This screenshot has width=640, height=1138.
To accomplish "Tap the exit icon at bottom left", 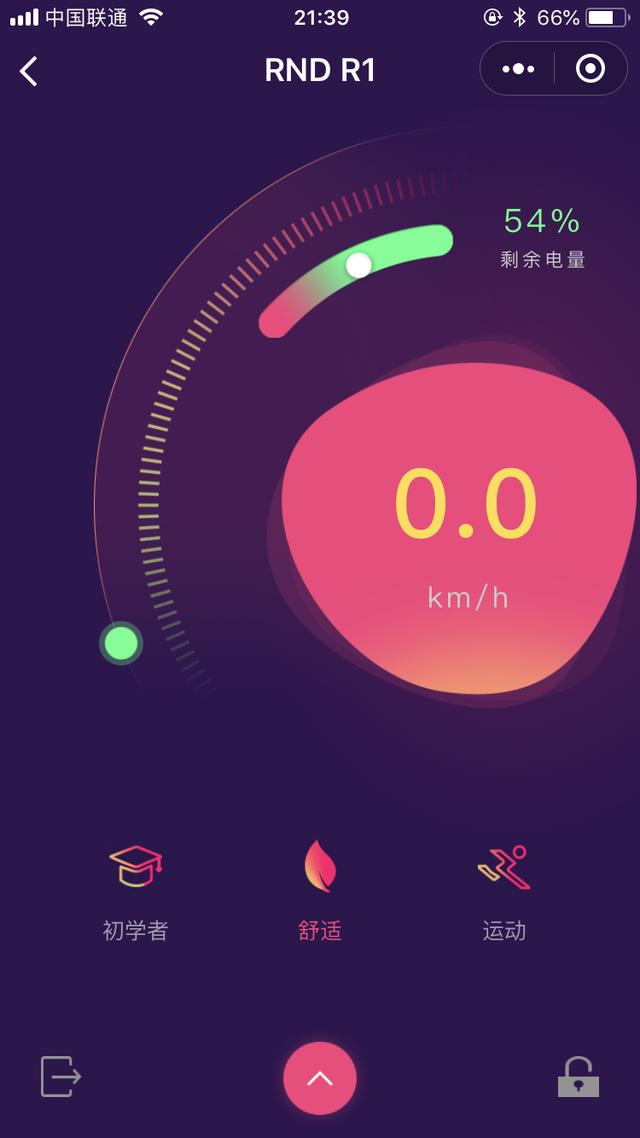I will click(60, 1077).
